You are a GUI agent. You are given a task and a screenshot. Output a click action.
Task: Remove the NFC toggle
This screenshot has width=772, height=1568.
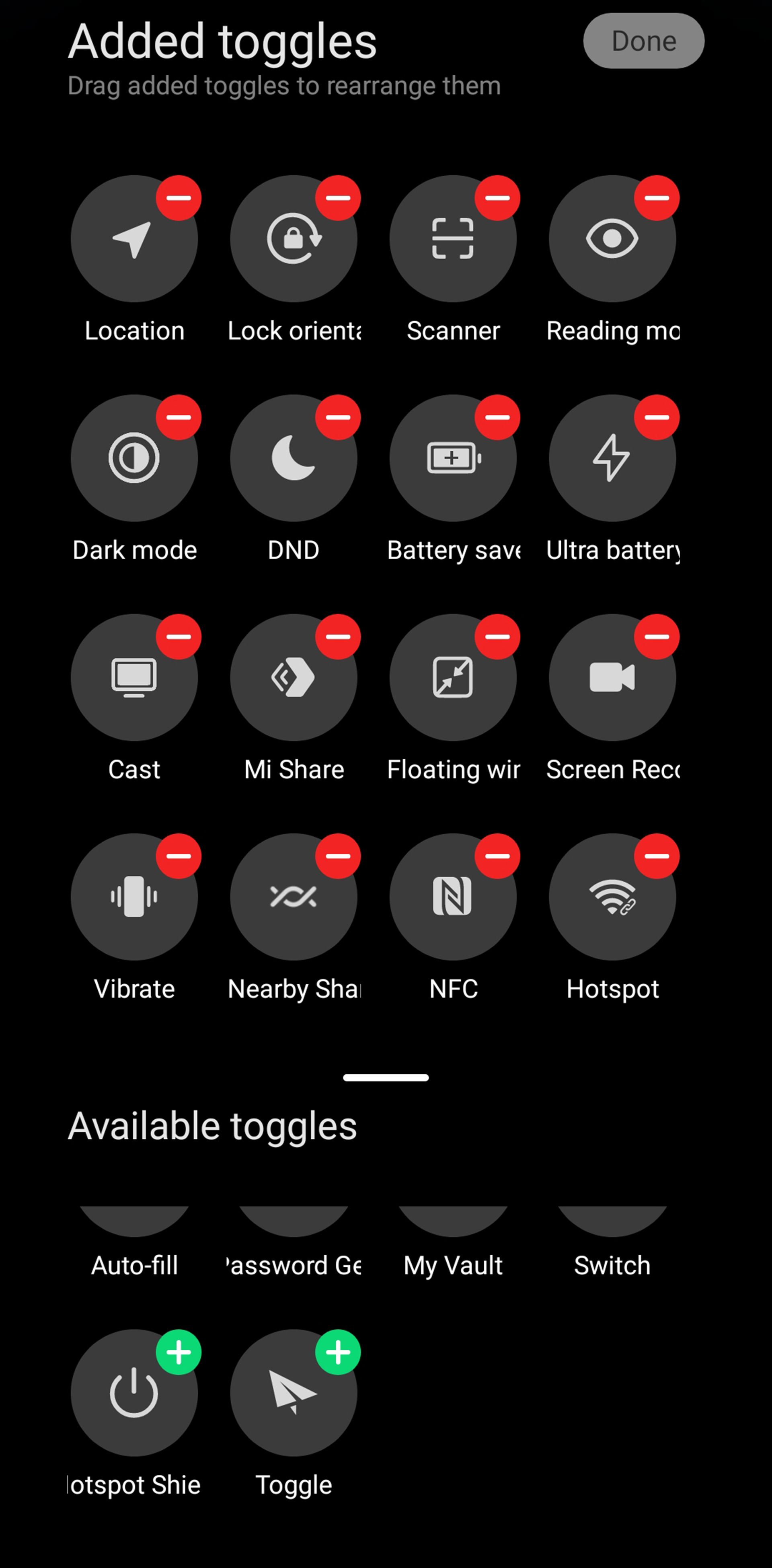497,856
